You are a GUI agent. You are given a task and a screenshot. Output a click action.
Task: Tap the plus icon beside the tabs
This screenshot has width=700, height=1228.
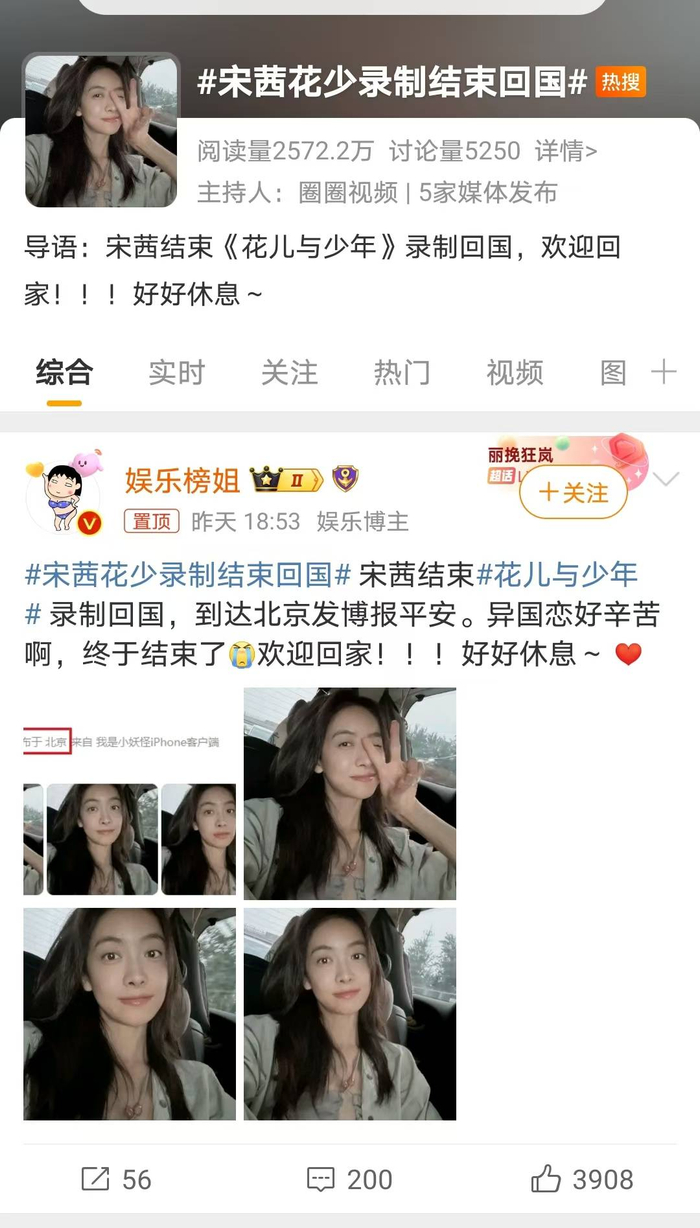click(x=663, y=373)
